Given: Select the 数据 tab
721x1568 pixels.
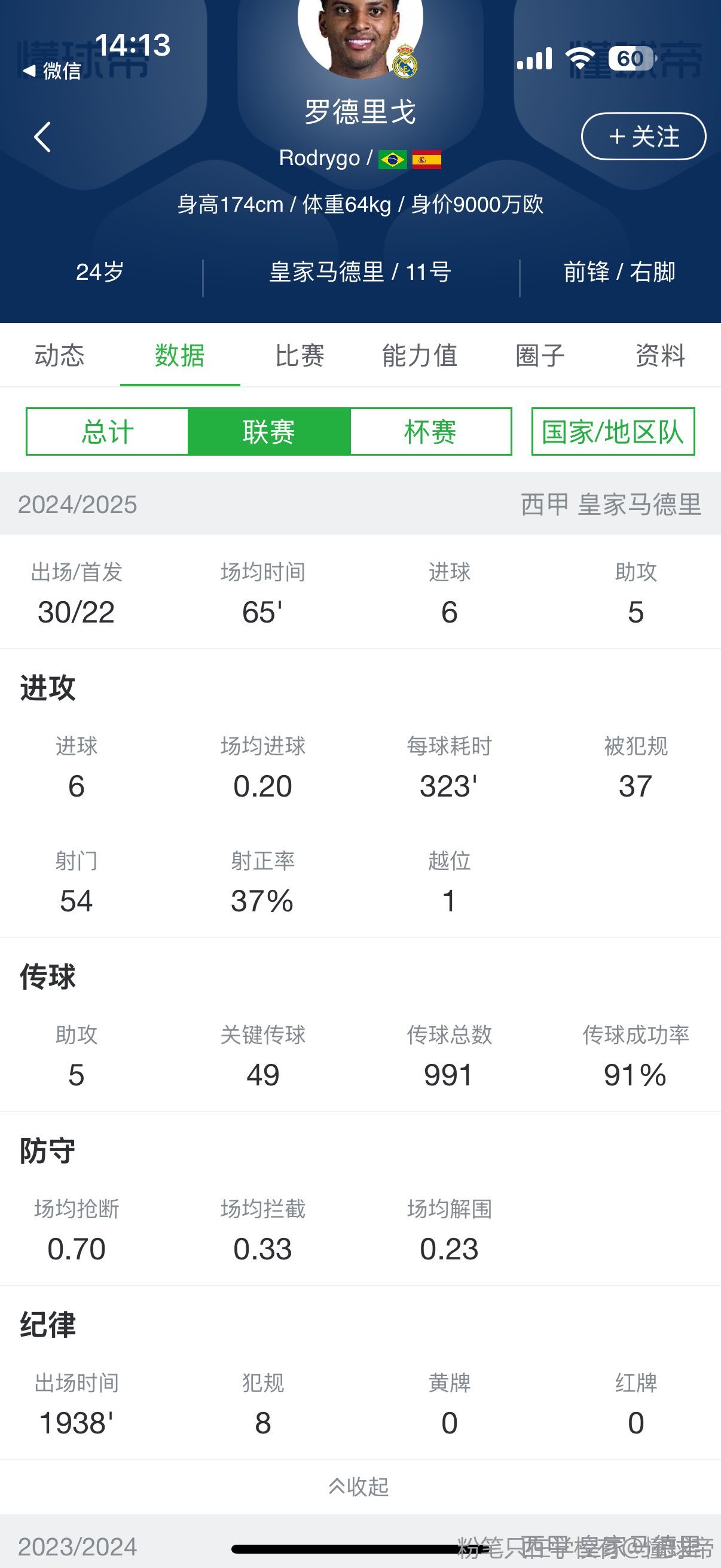Looking at the screenshot, I should click(180, 355).
